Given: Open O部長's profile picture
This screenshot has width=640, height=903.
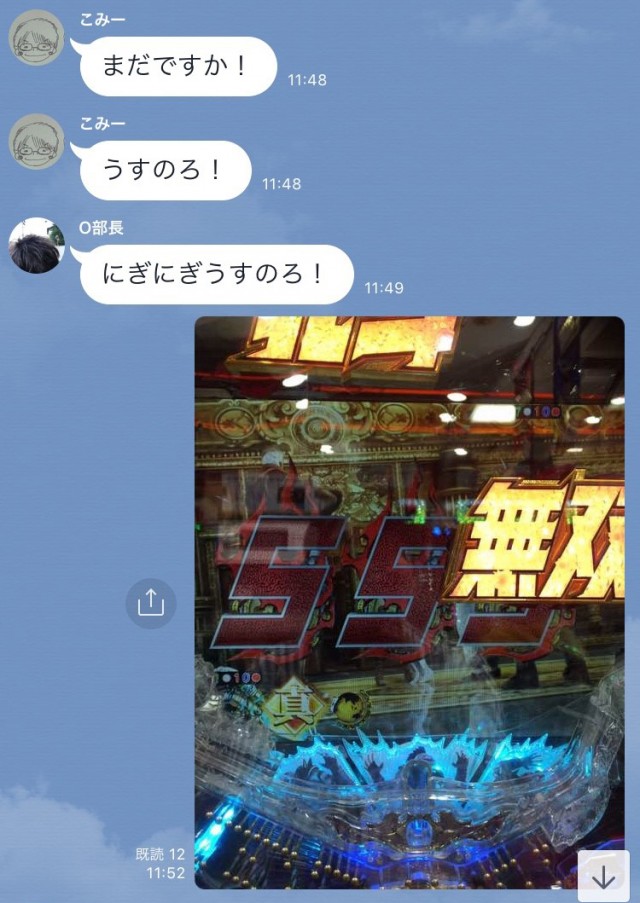Looking at the screenshot, I should click(36, 245).
